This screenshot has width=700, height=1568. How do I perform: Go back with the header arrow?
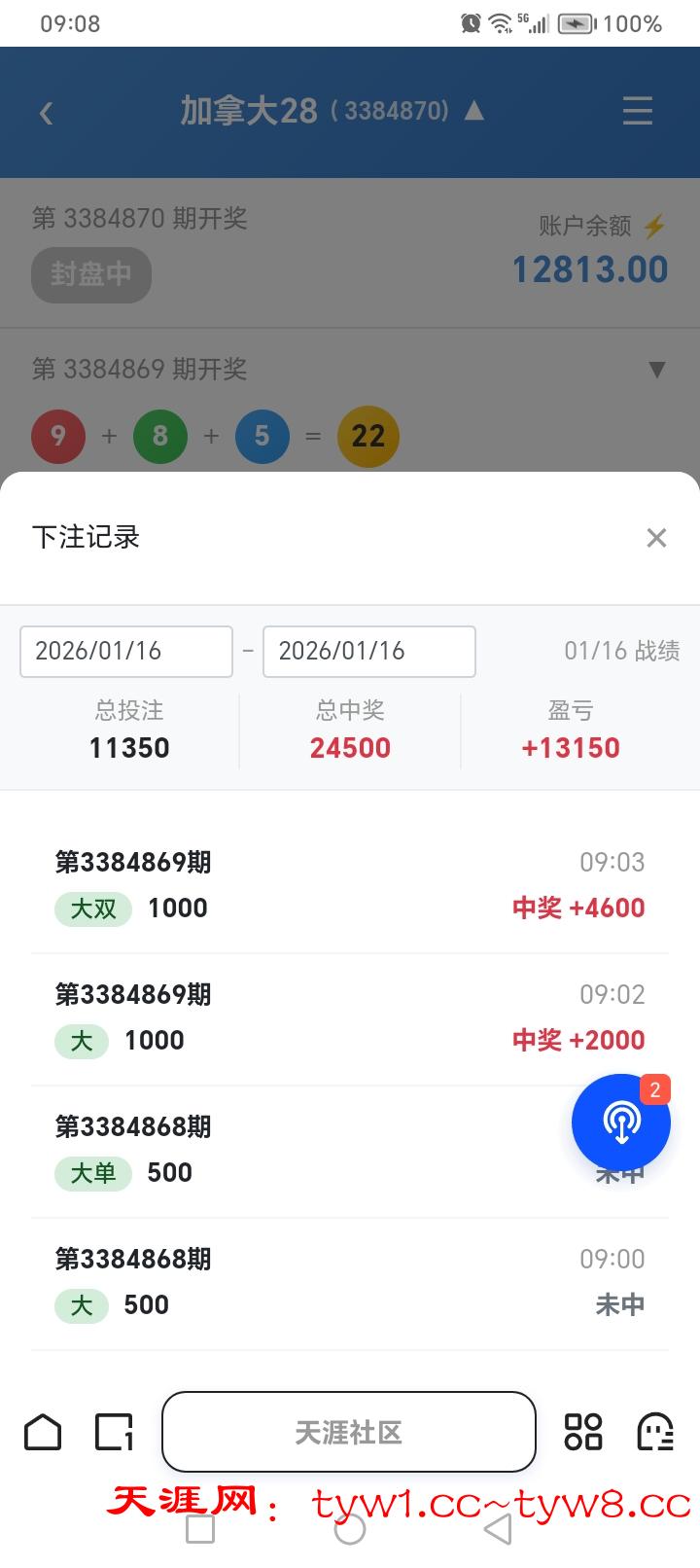coord(46,113)
